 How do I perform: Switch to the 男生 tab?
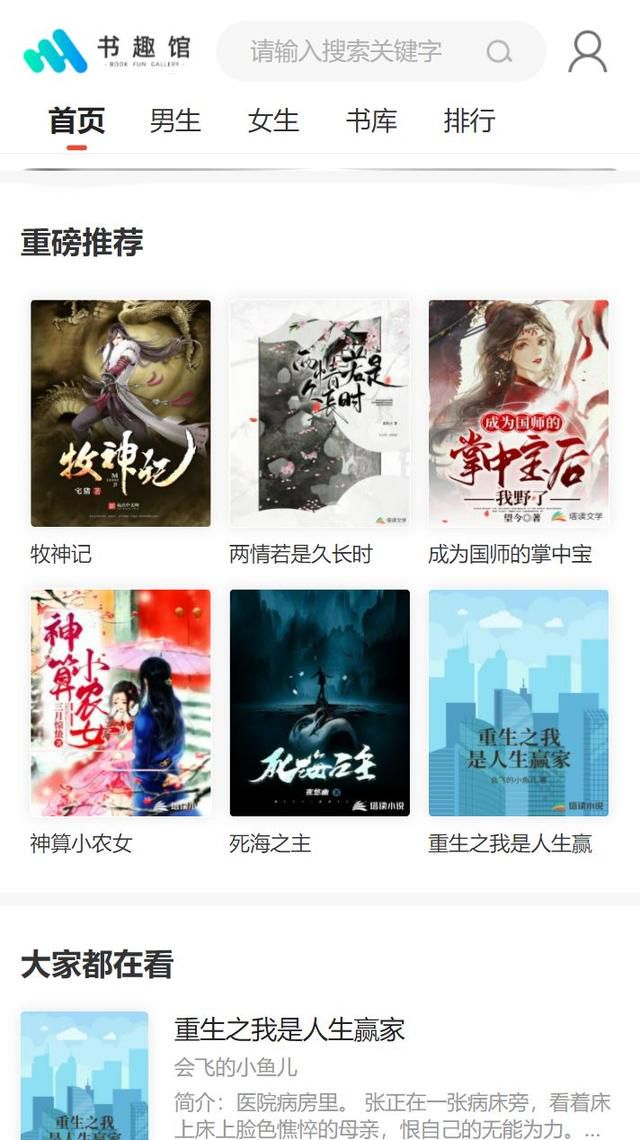175,121
